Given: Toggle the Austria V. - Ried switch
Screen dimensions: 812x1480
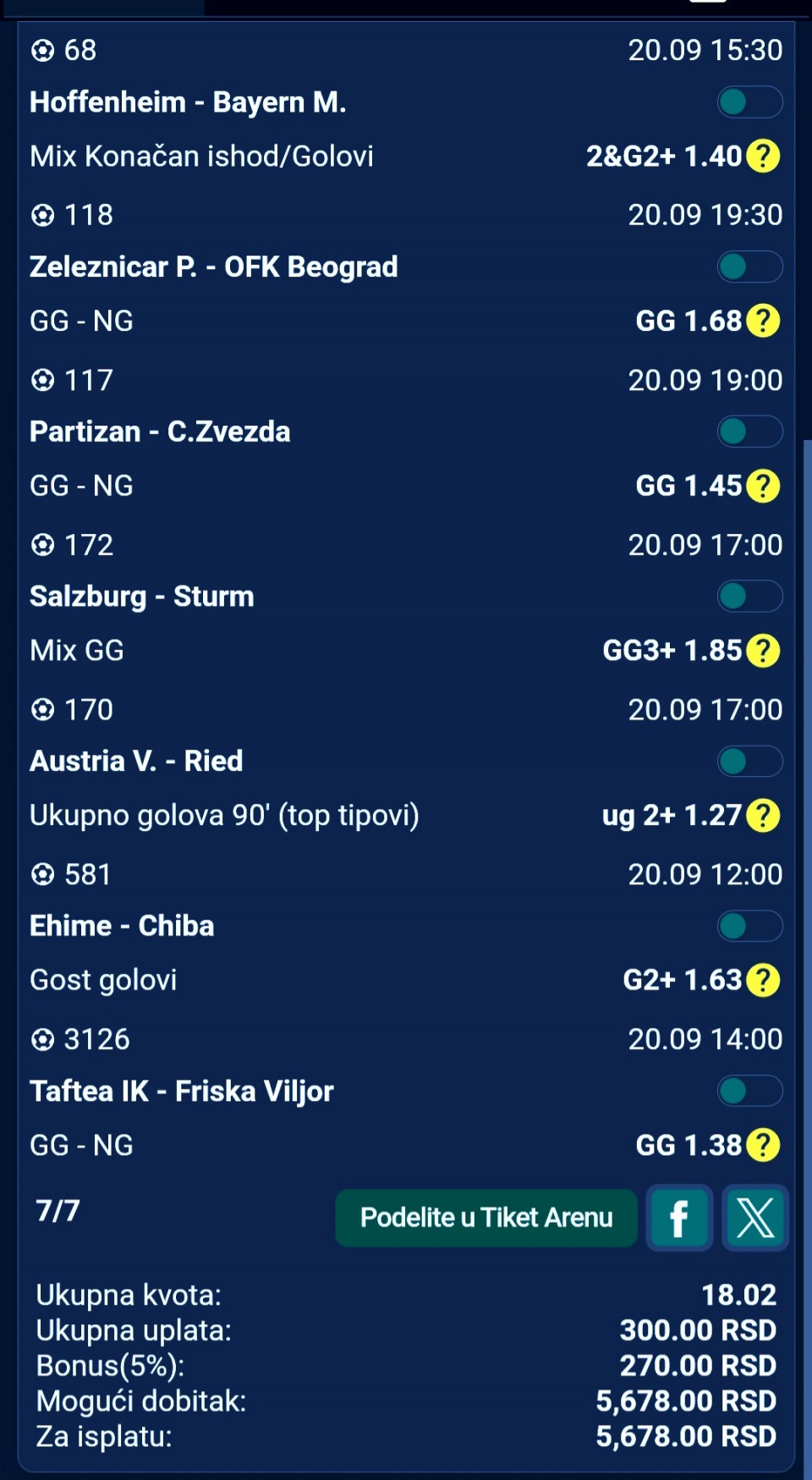Looking at the screenshot, I should pos(749,762).
